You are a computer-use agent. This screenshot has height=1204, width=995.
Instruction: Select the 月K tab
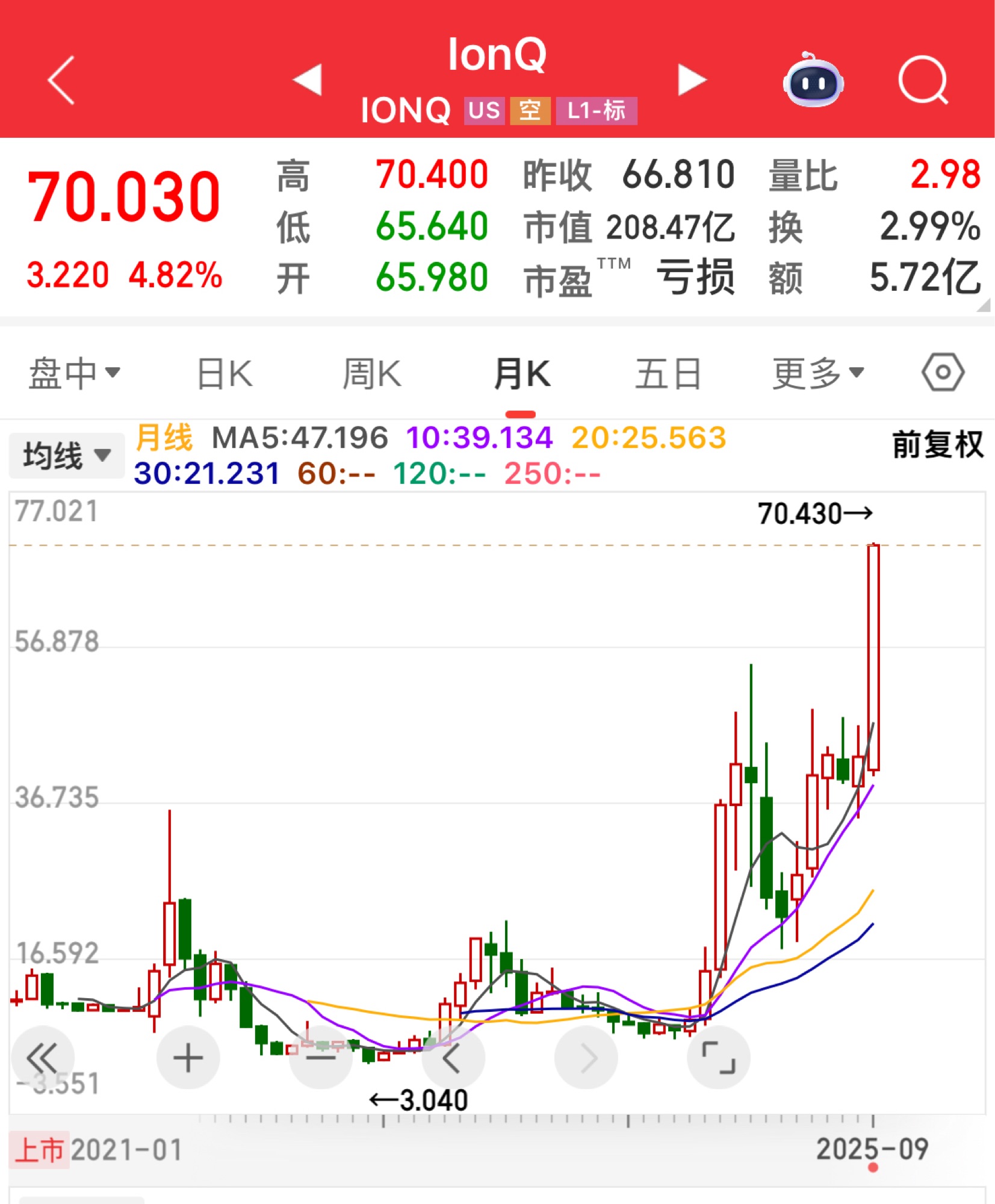(x=521, y=373)
